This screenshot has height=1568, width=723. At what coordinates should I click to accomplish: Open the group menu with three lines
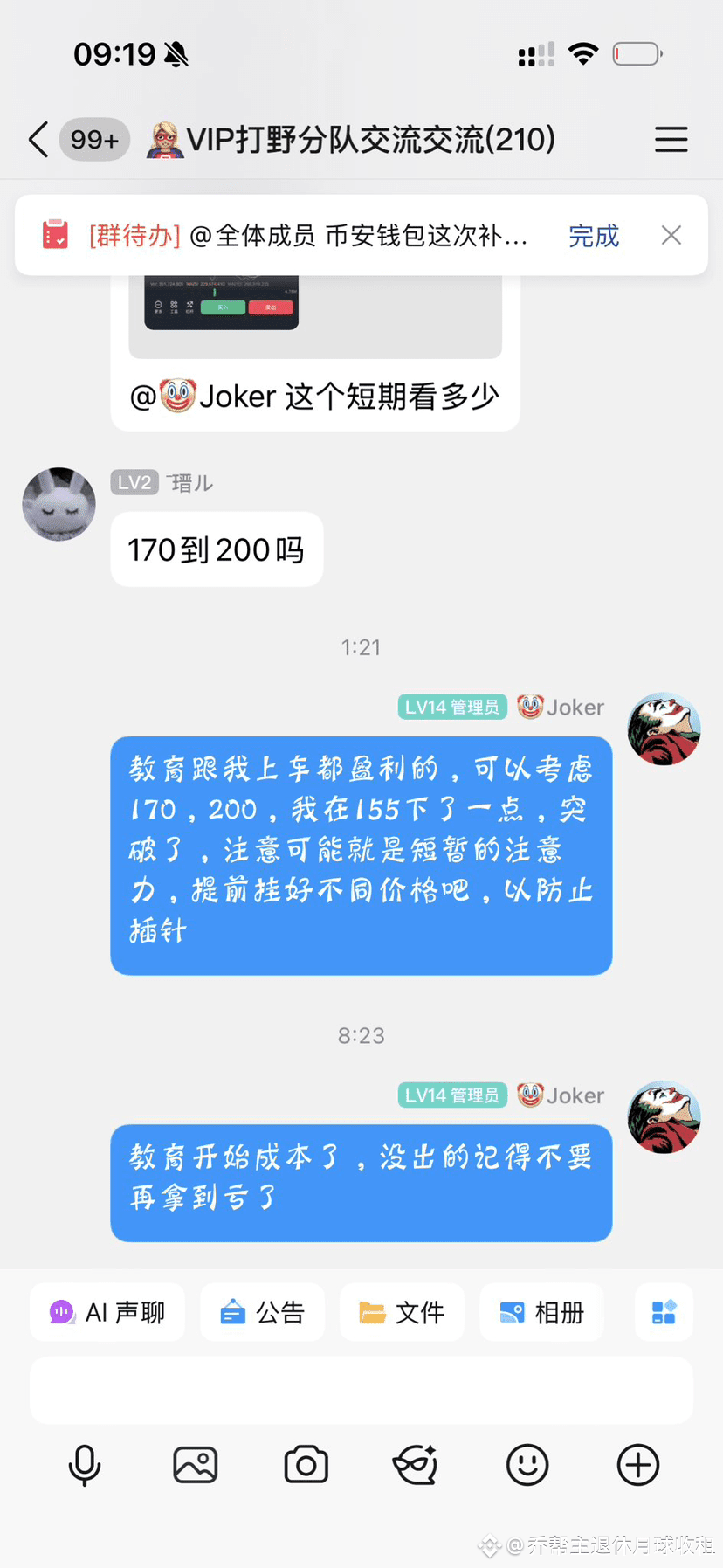point(671,140)
